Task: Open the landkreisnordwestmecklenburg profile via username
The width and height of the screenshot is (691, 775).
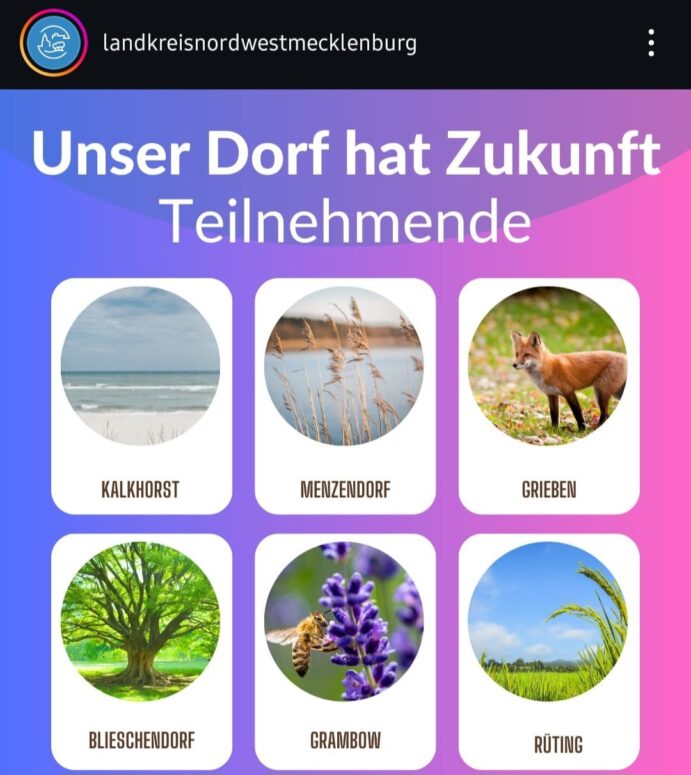Action: 259,43
